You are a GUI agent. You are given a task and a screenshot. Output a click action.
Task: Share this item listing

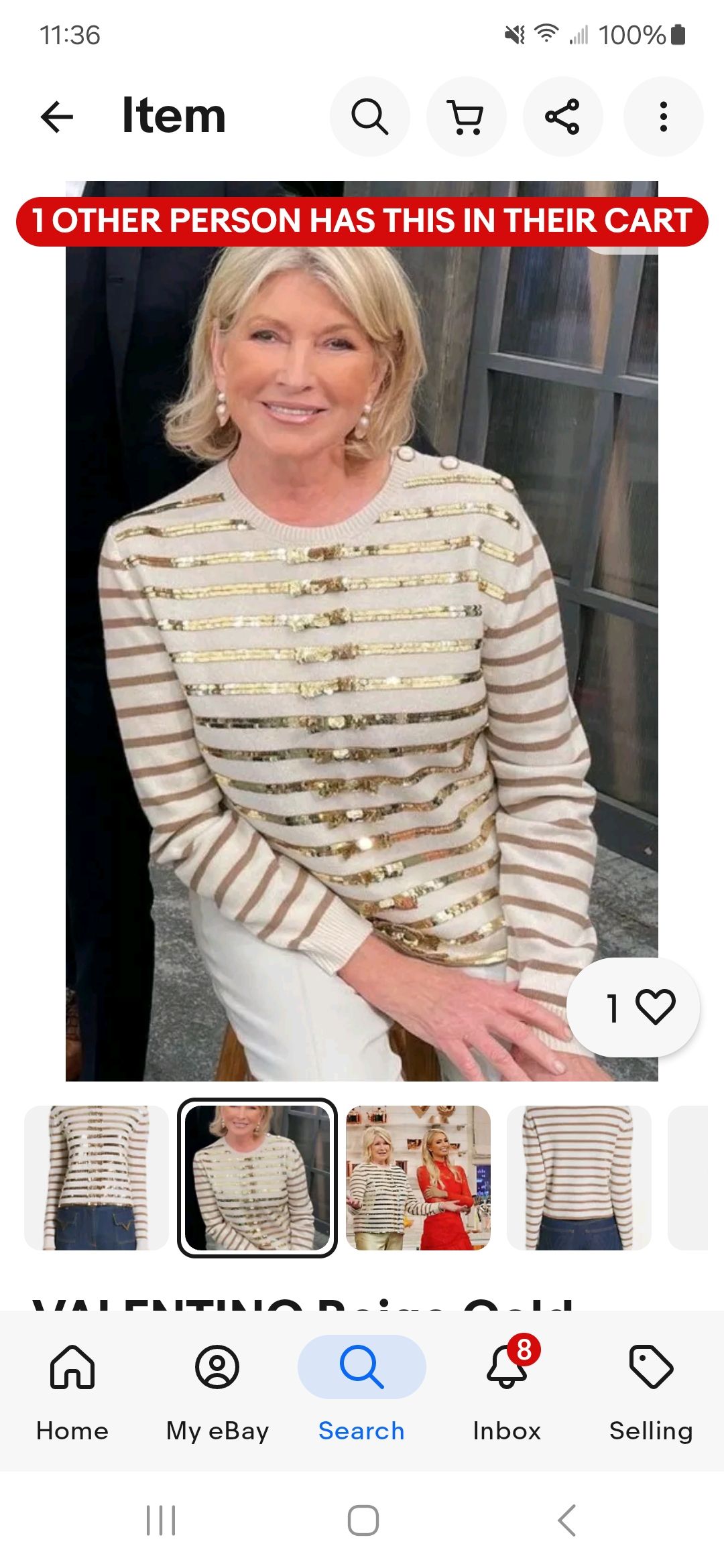click(562, 117)
